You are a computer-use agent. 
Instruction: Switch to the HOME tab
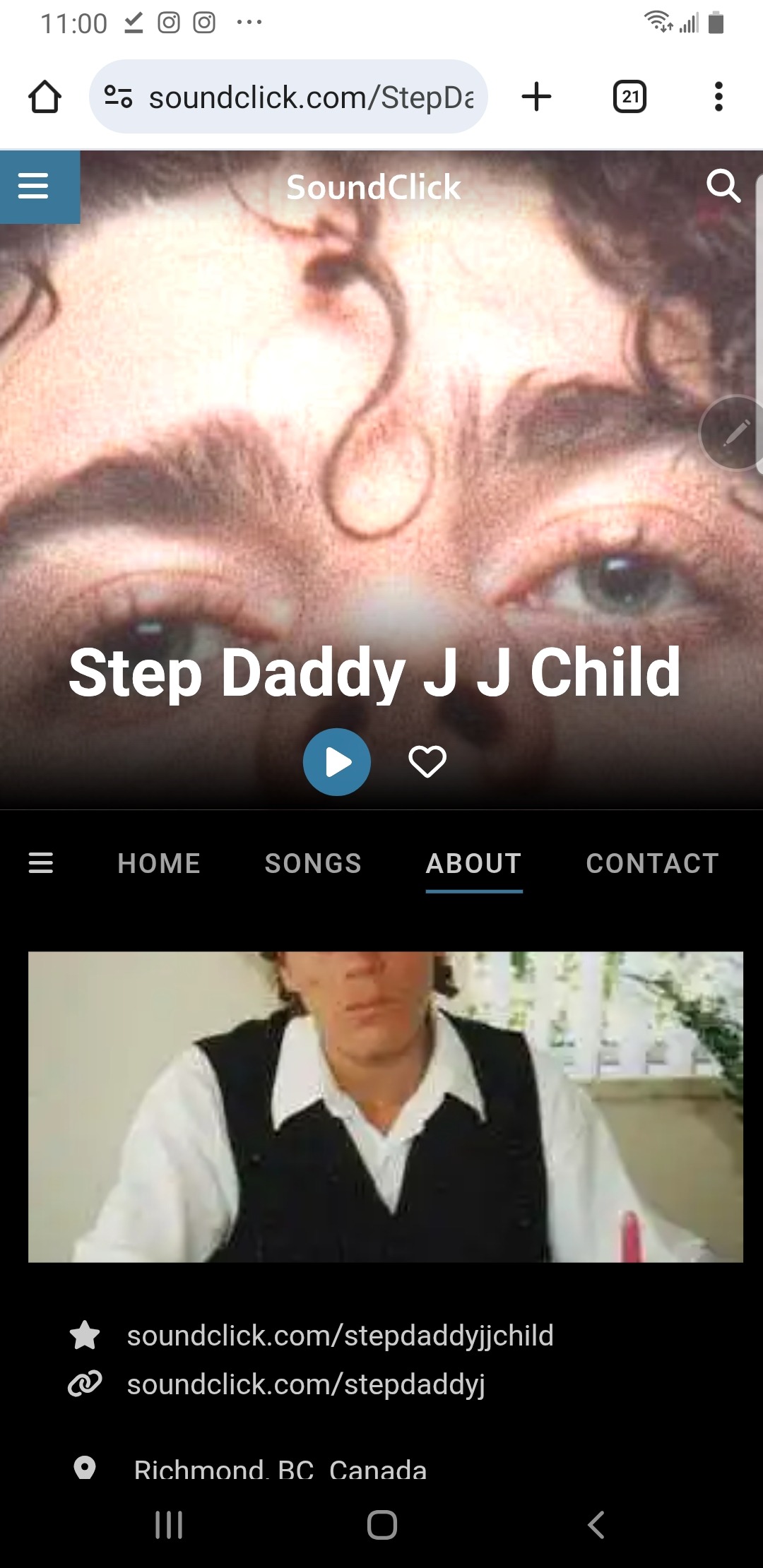point(159,863)
